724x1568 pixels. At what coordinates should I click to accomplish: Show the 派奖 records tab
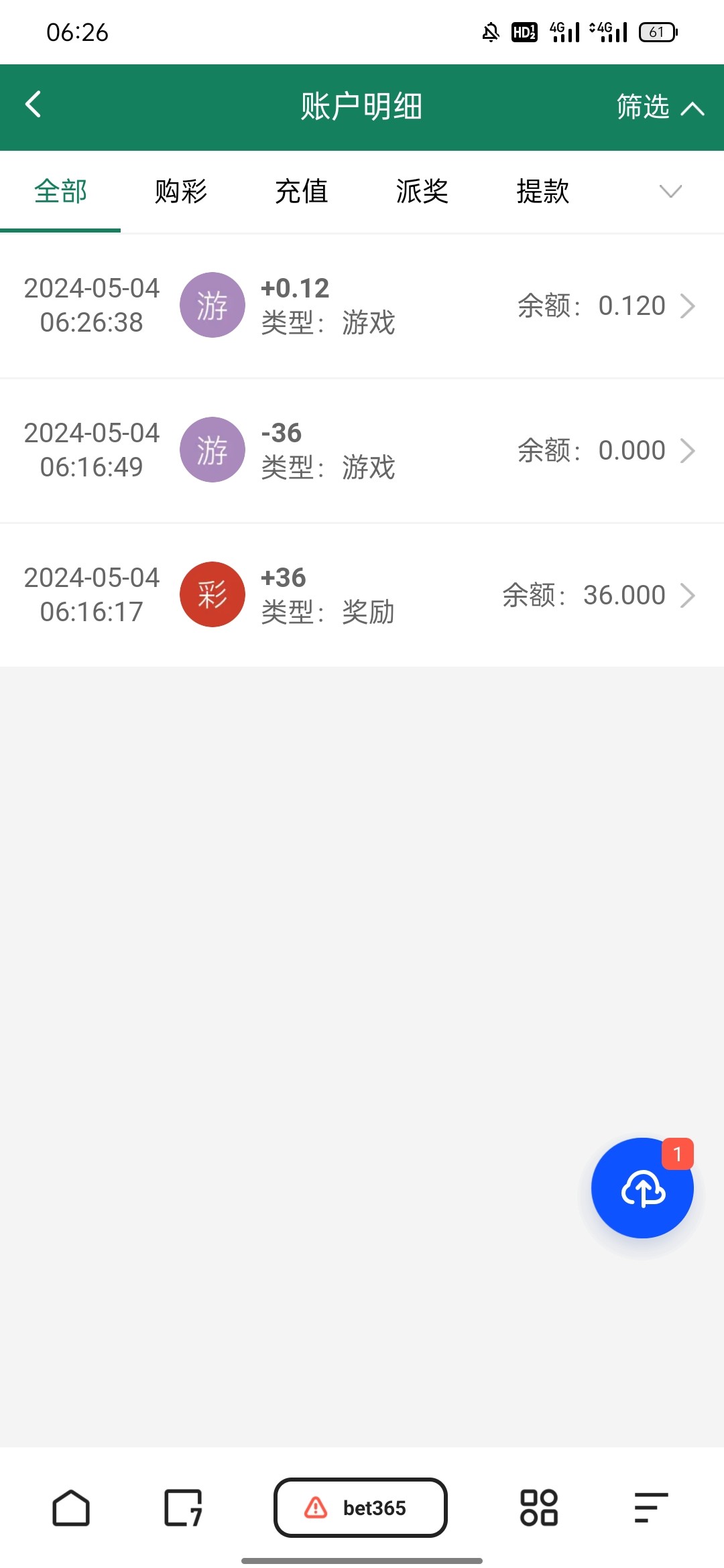(x=422, y=192)
